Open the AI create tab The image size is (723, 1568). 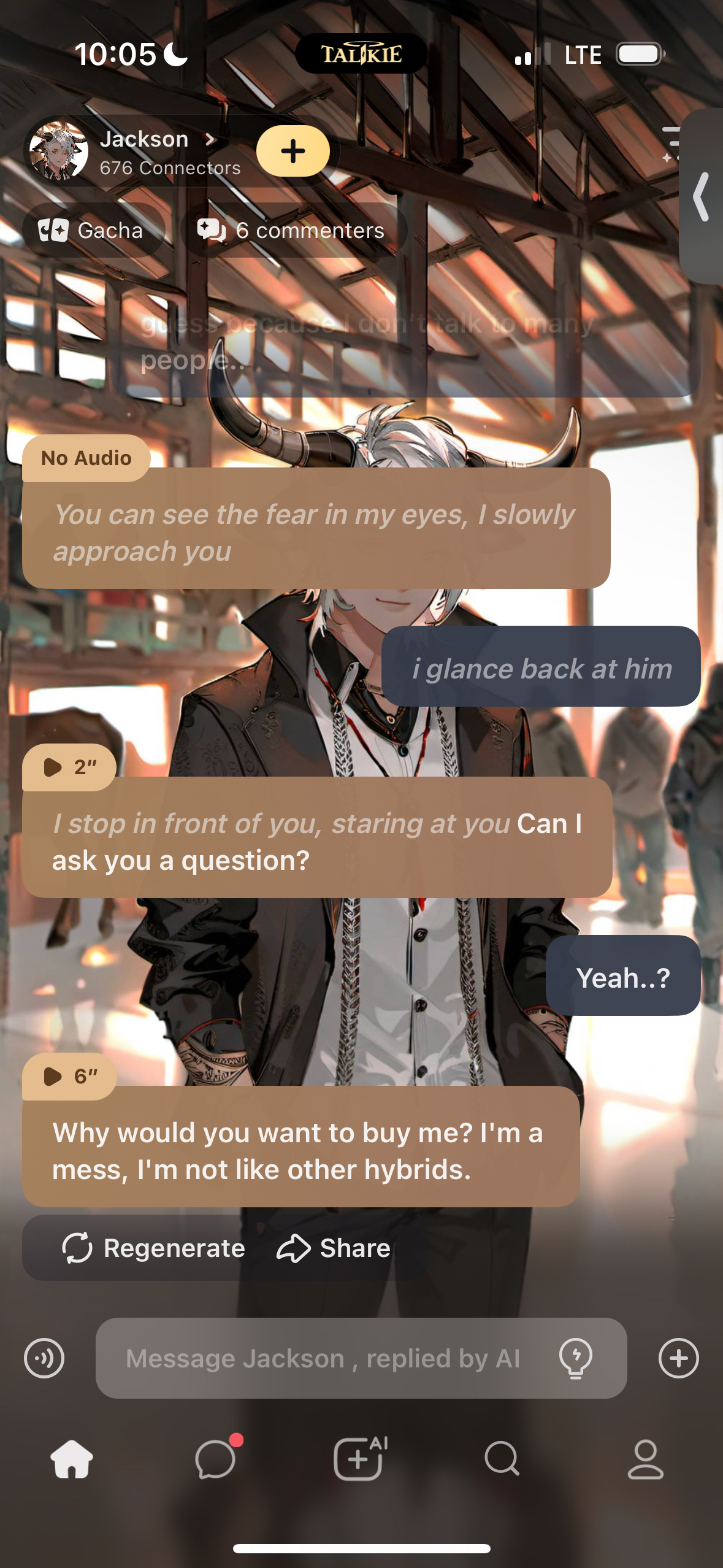click(360, 1459)
